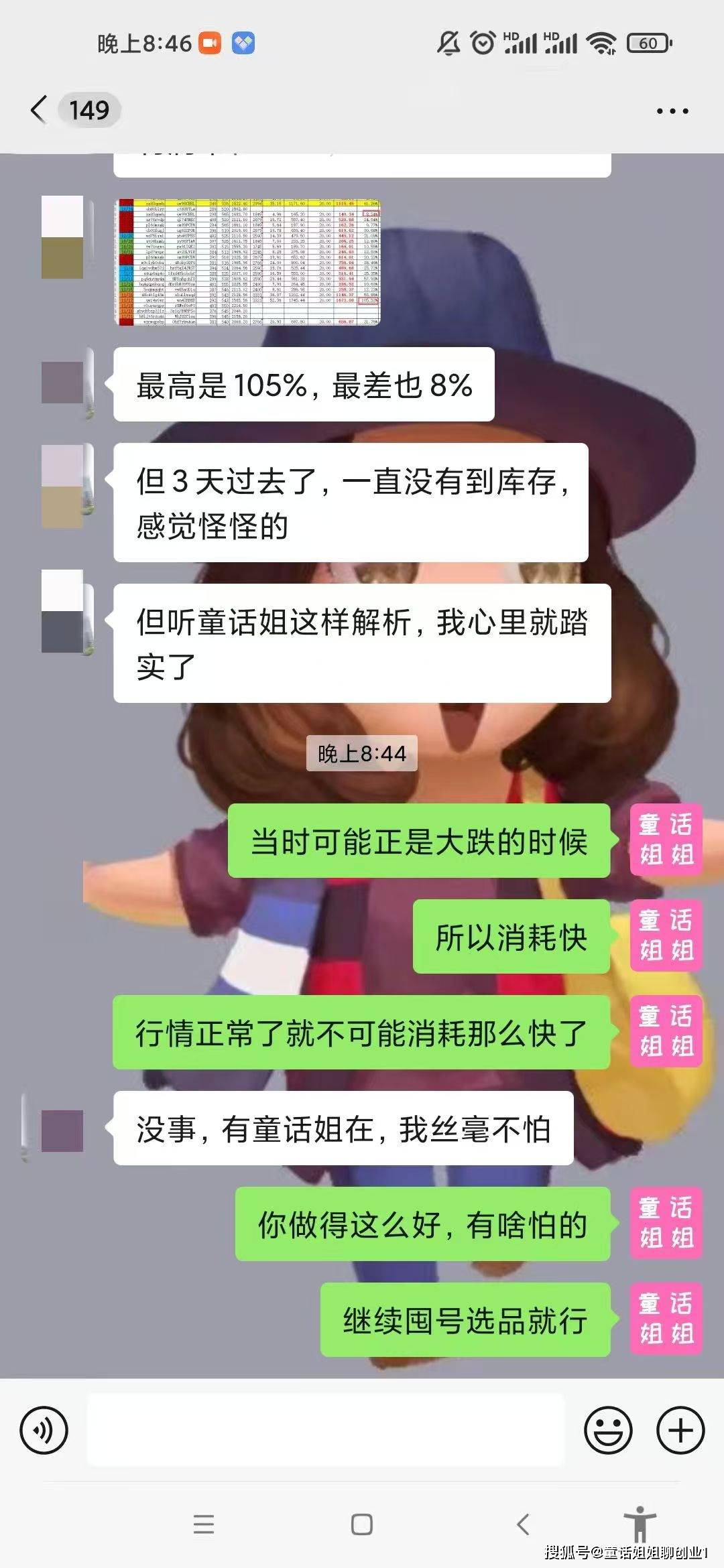724x1568 pixels.
Task: Open the system recent apps menu
Action: coord(204,1524)
